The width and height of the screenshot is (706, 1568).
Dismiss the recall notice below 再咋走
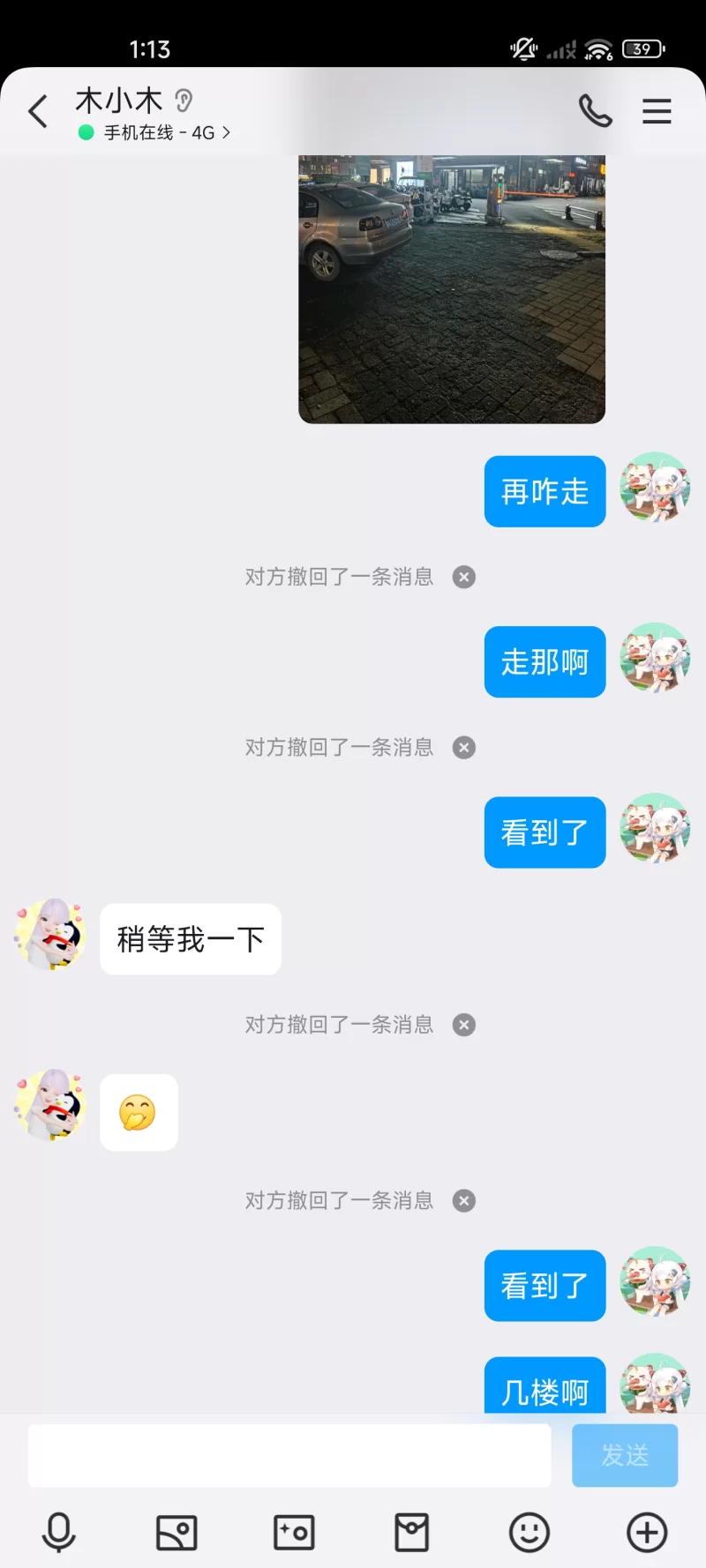tap(464, 577)
